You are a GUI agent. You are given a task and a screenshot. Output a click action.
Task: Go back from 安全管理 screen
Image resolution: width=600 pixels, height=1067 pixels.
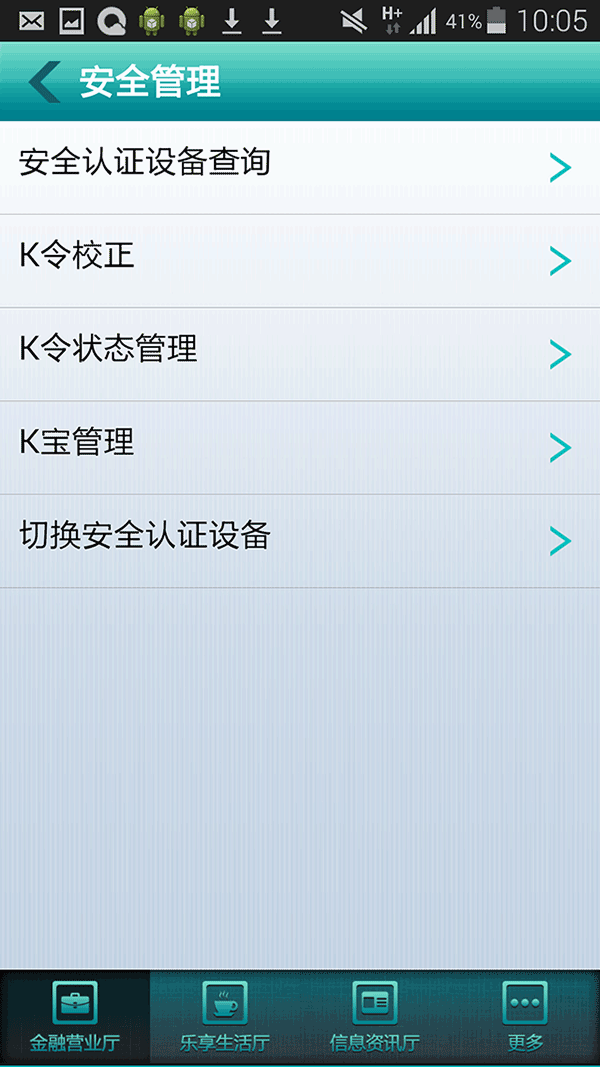tap(45, 82)
